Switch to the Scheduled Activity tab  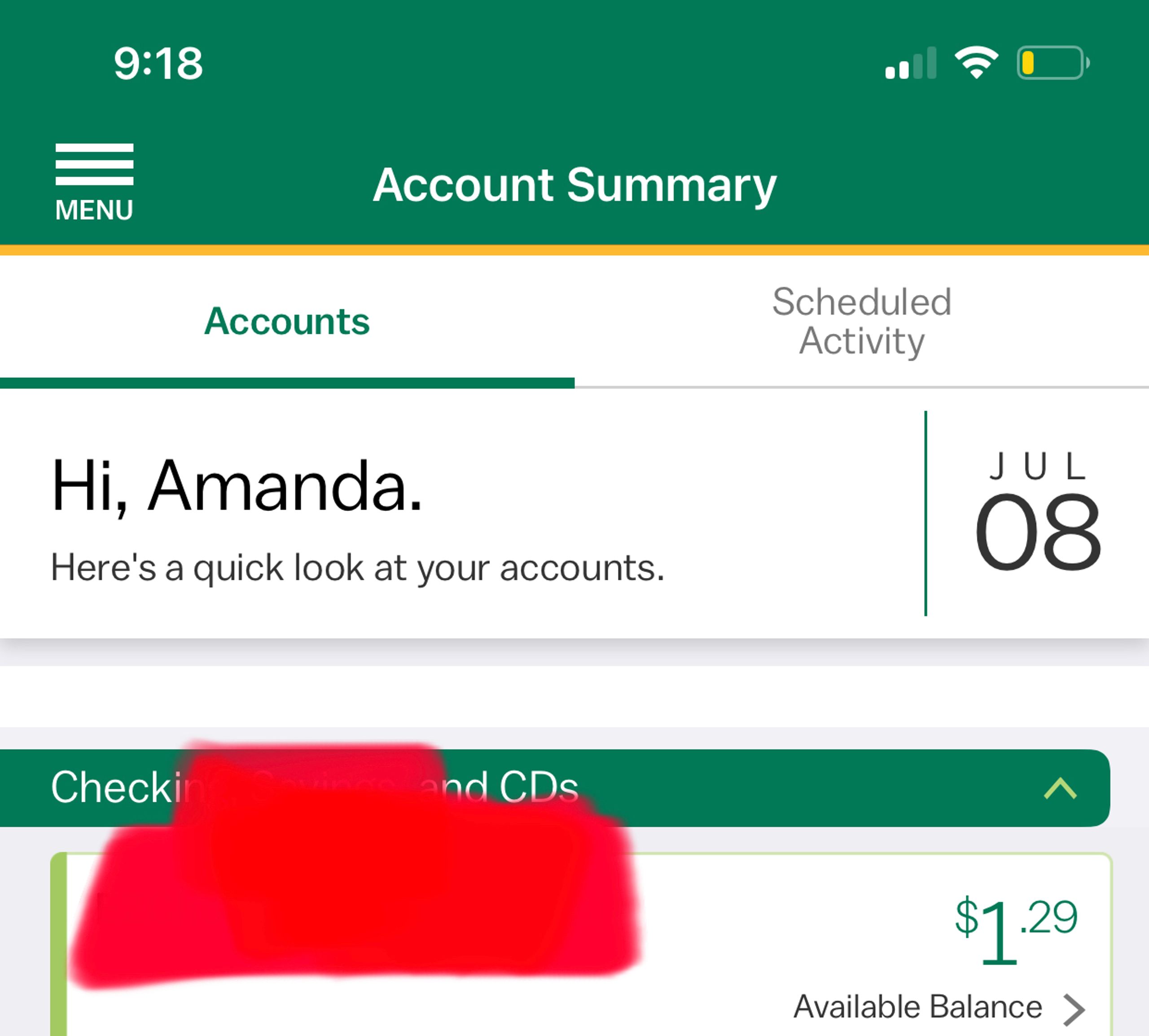861,322
